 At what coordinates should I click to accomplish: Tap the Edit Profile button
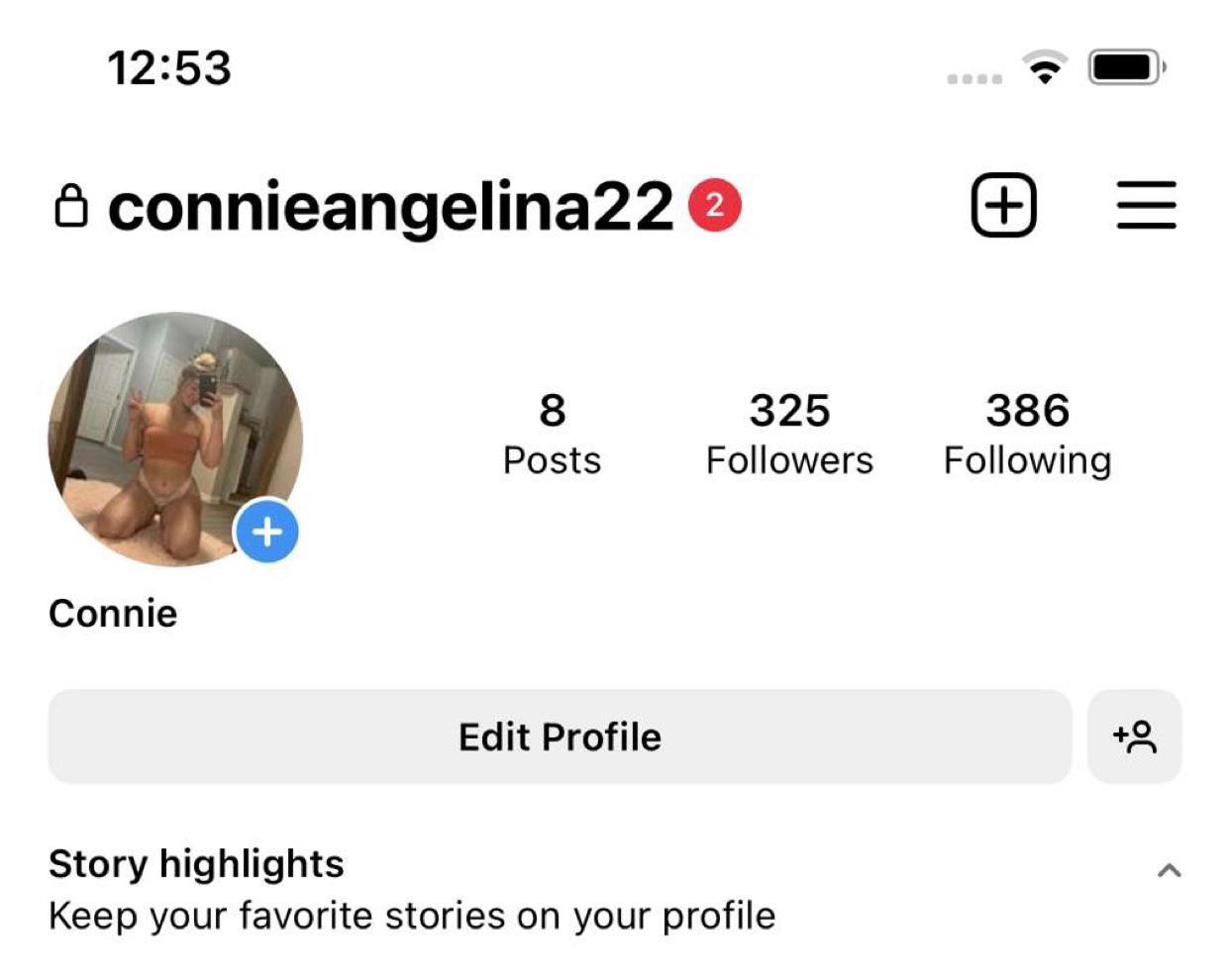point(560,736)
